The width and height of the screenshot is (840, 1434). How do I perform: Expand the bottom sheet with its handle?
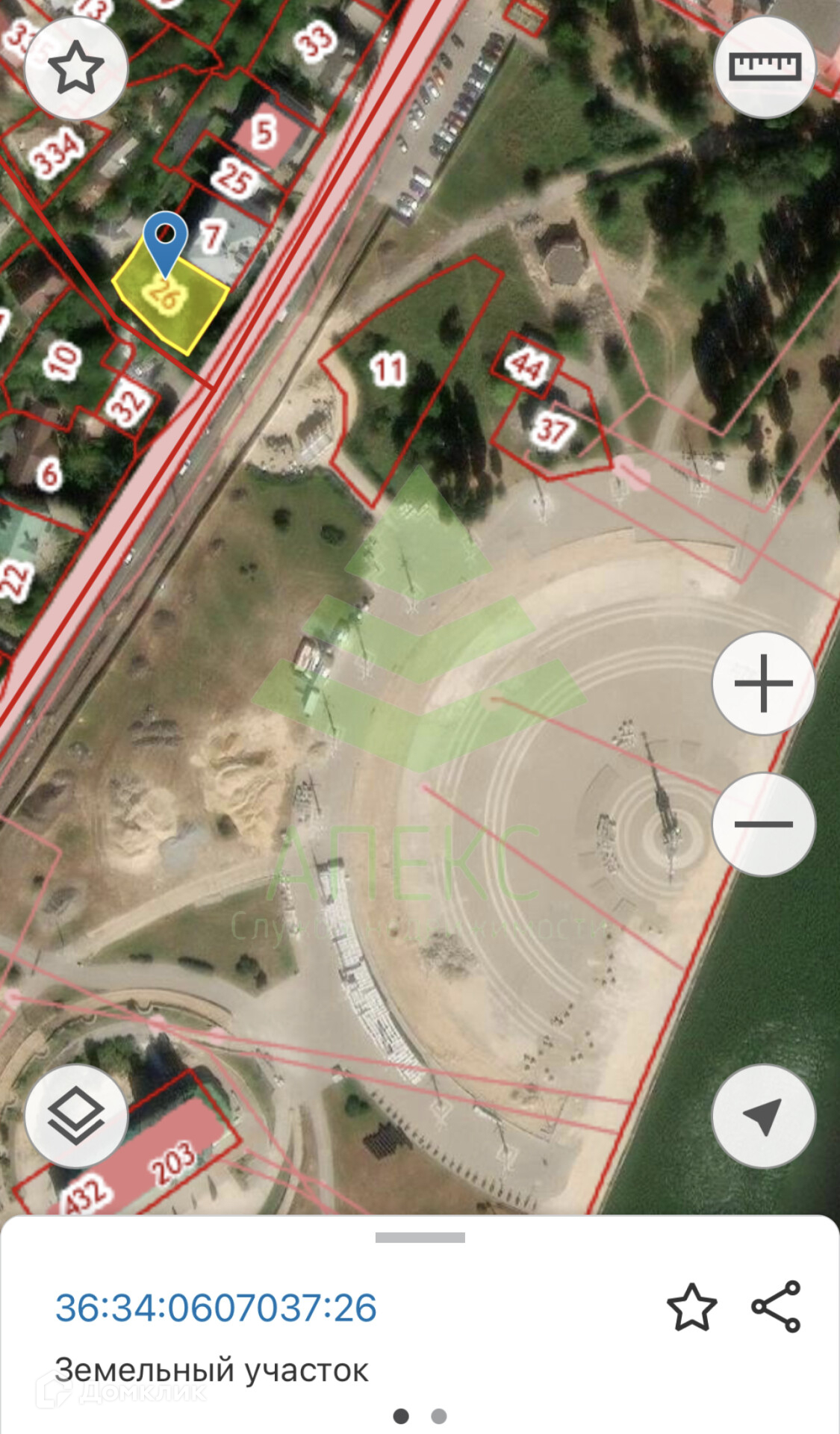point(420,1238)
